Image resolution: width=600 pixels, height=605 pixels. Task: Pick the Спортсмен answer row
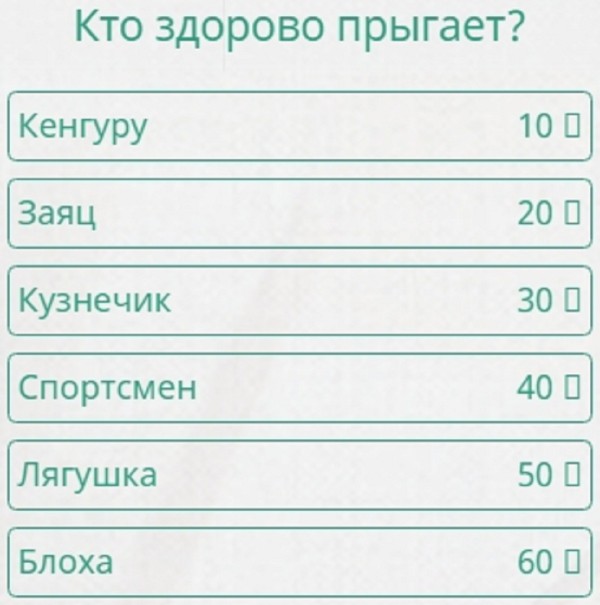pyautogui.click(x=299, y=387)
